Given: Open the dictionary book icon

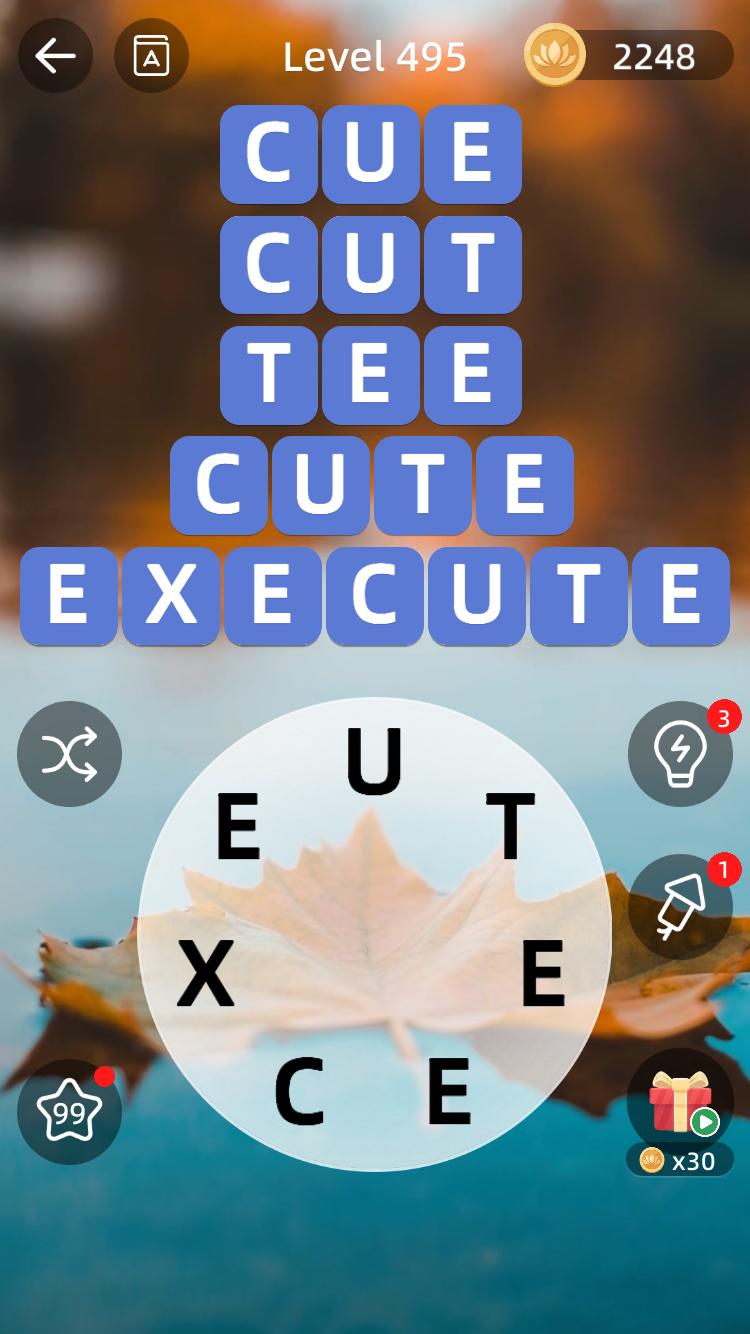Looking at the screenshot, I should (151, 56).
